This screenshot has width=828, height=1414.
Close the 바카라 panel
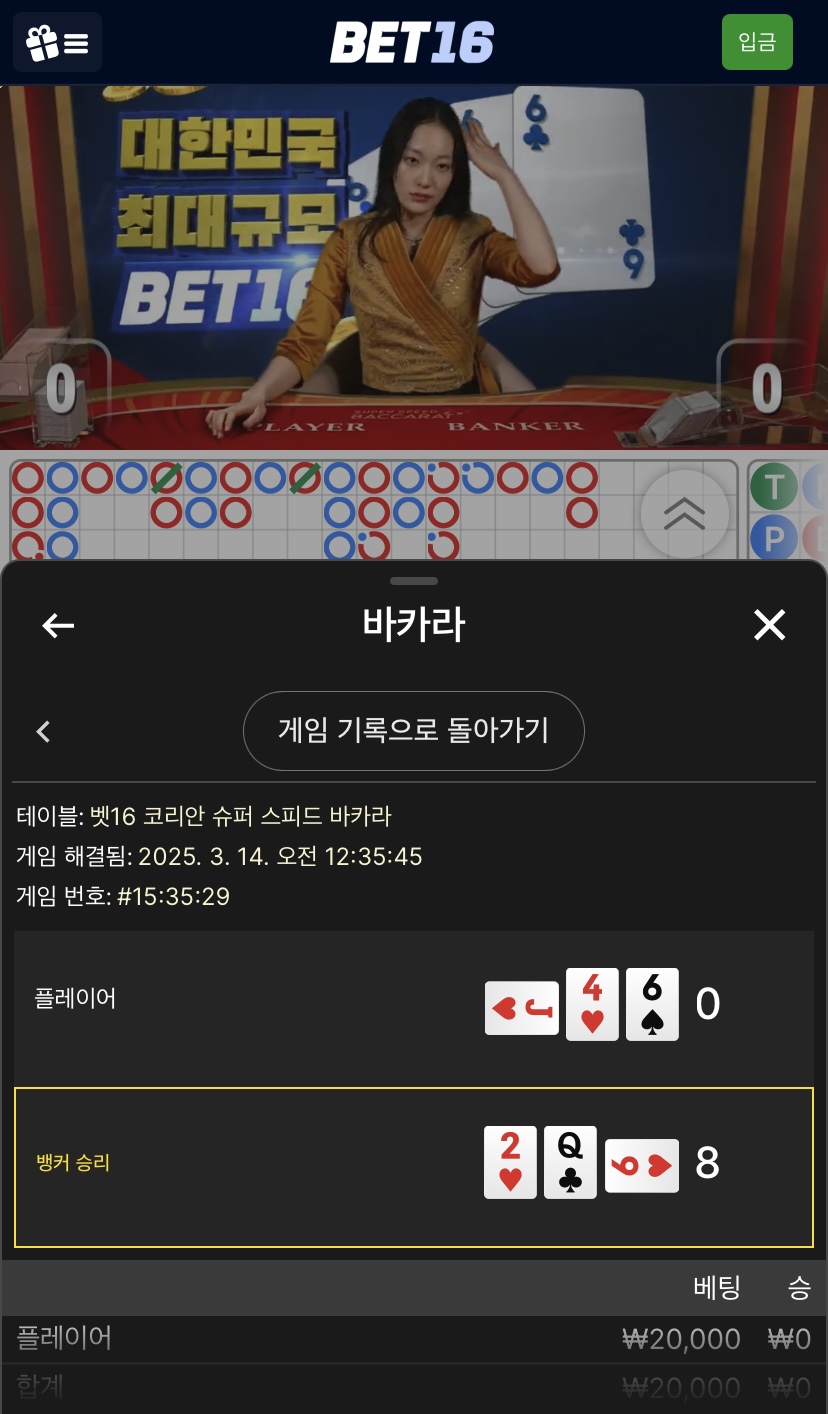[769, 625]
